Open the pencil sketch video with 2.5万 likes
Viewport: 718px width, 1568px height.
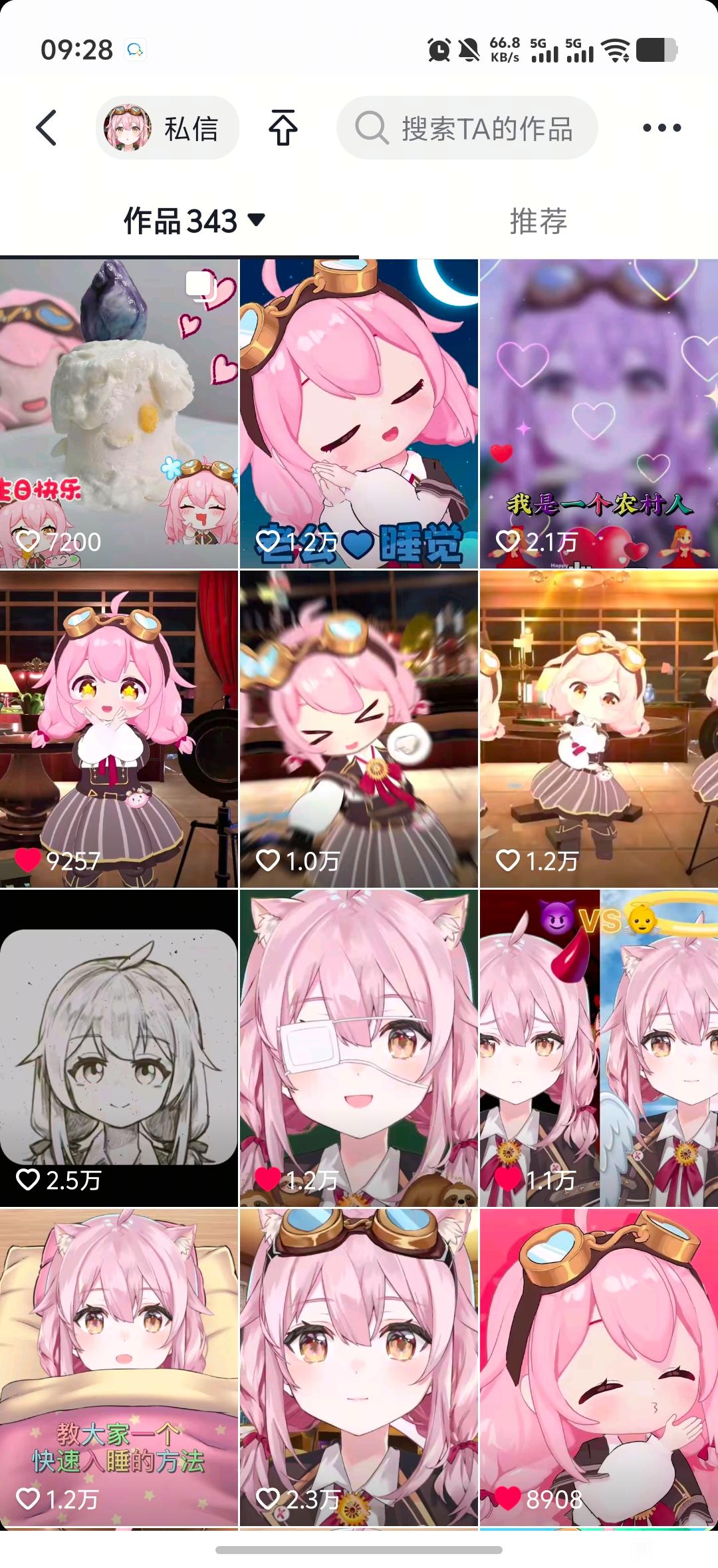click(x=119, y=1048)
